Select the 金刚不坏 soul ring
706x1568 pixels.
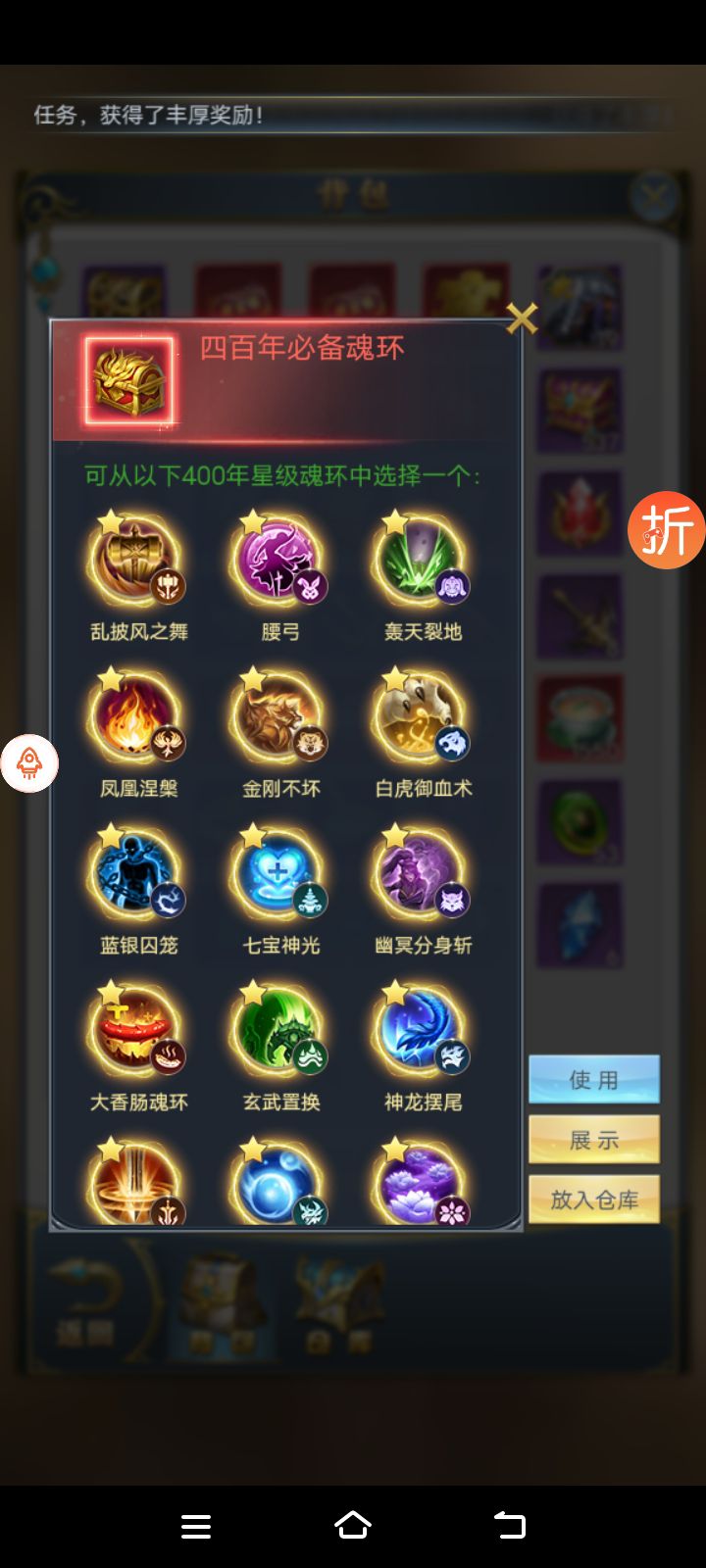pyautogui.click(x=279, y=716)
